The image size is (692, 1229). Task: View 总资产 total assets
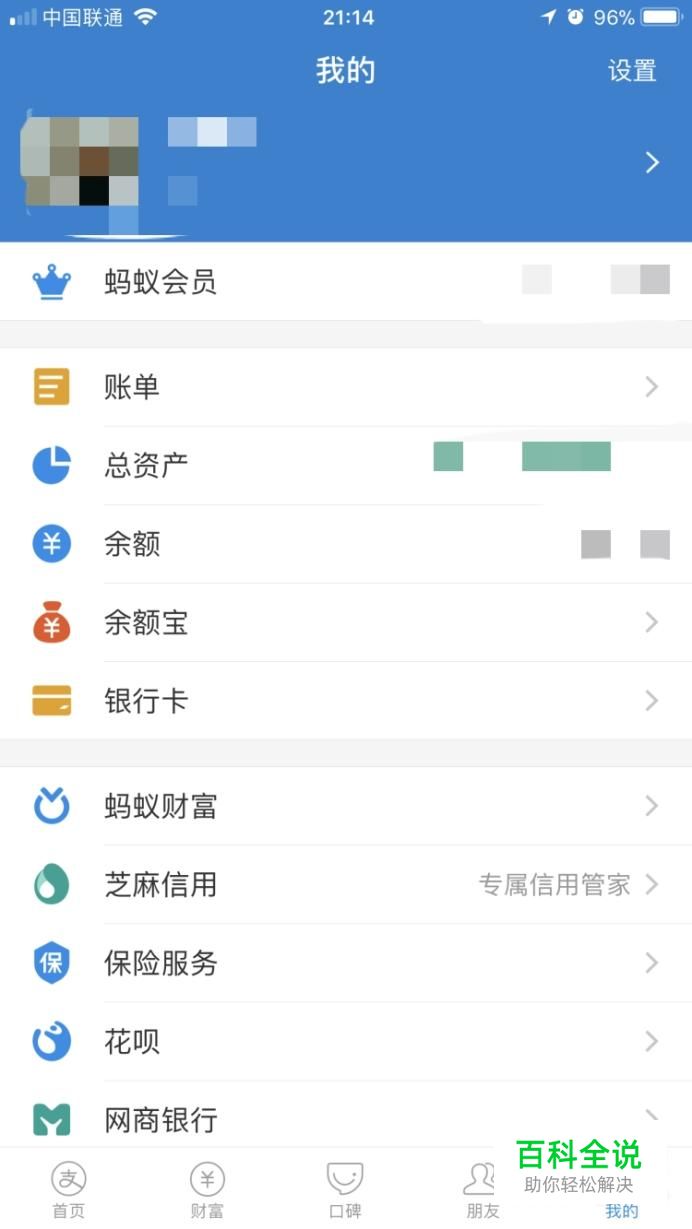tap(345, 465)
